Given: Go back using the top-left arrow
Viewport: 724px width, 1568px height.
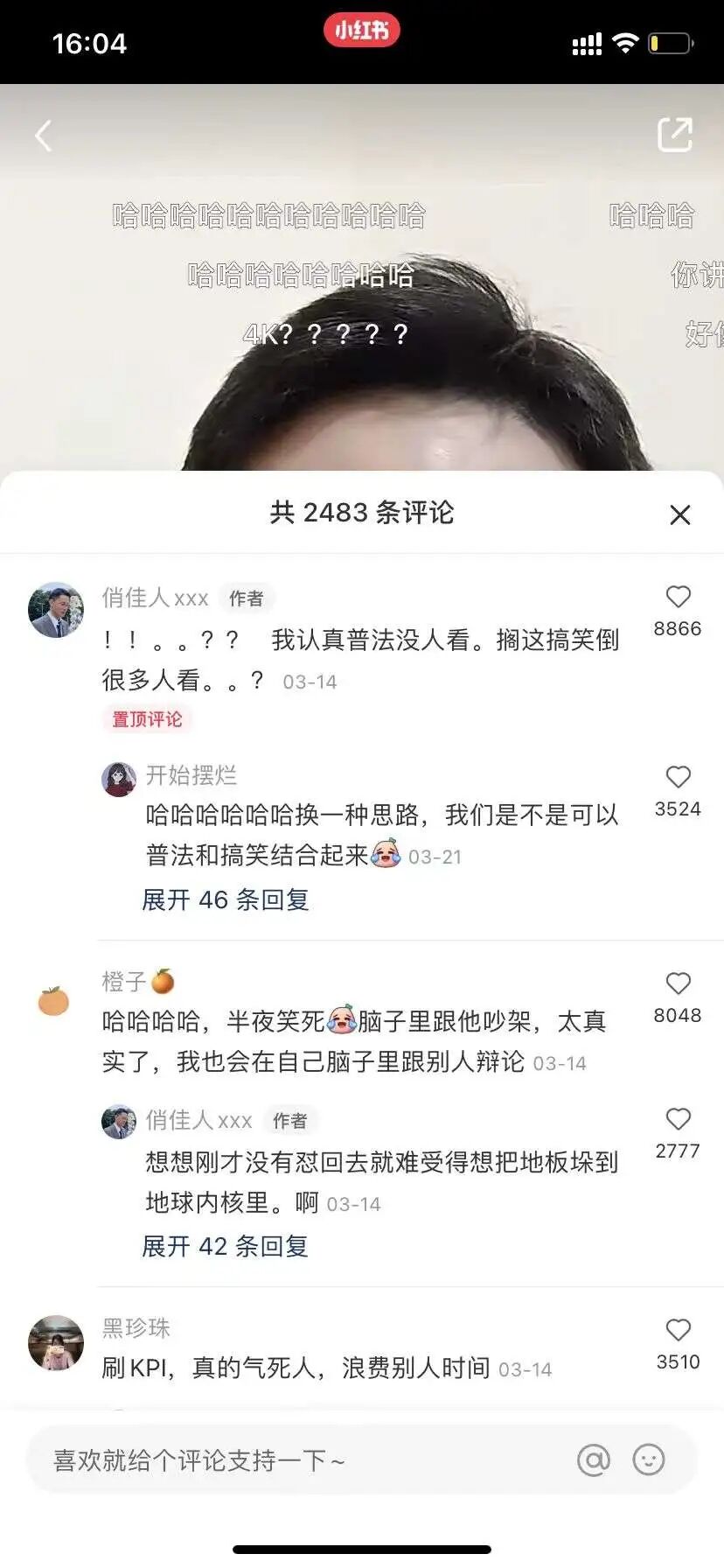Looking at the screenshot, I should 43,136.
